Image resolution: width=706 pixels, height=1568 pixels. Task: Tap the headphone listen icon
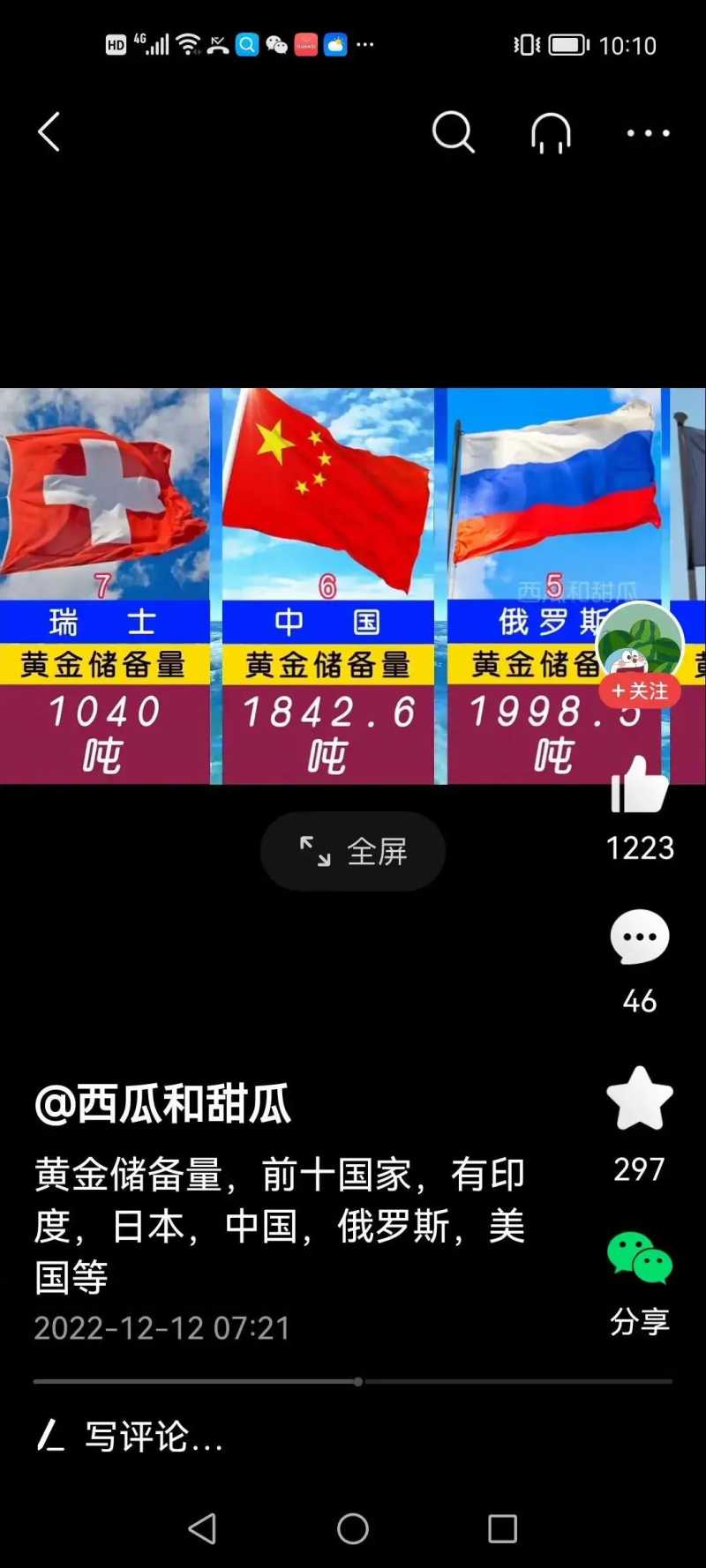(551, 133)
